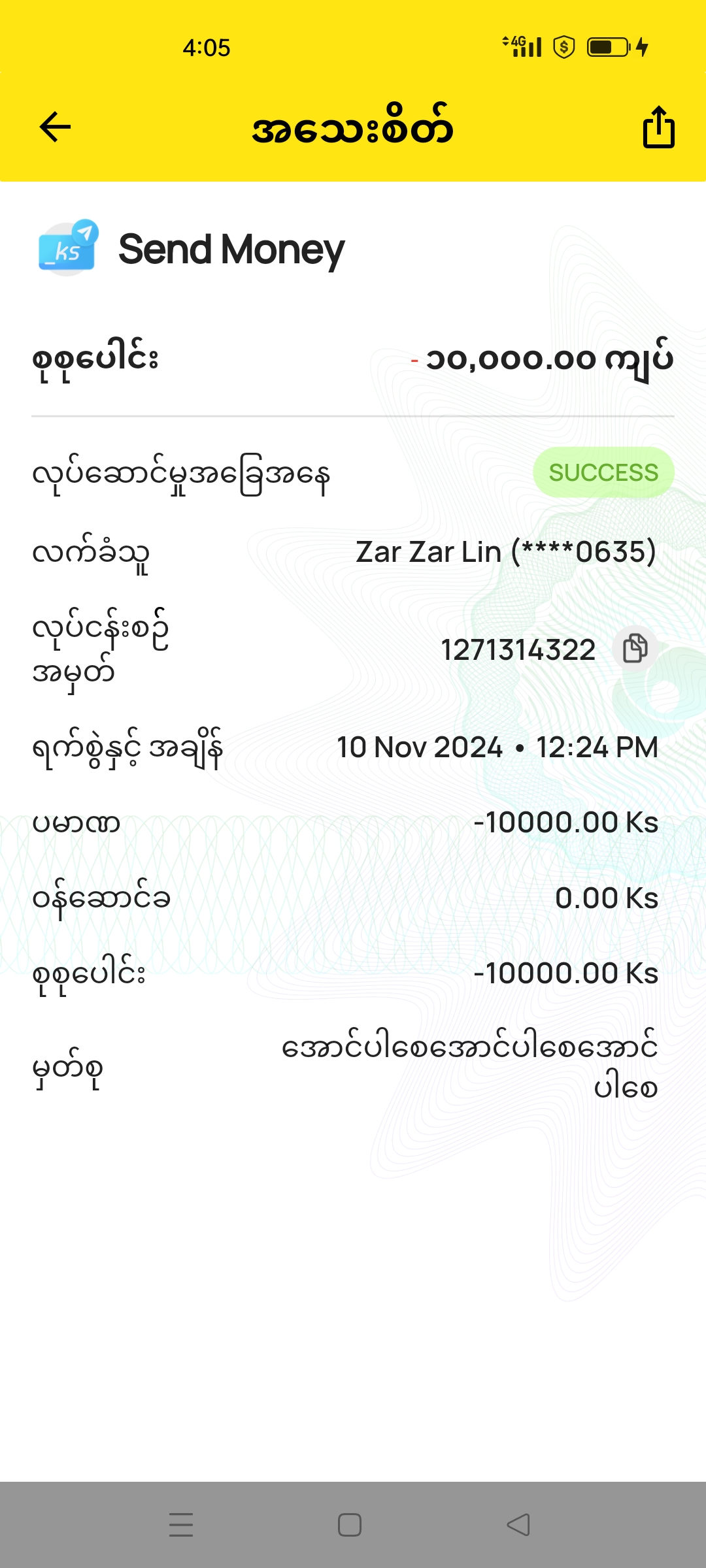Go back using the top arrow
This screenshot has width=706, height=1568.
click(x=55, y=127)
